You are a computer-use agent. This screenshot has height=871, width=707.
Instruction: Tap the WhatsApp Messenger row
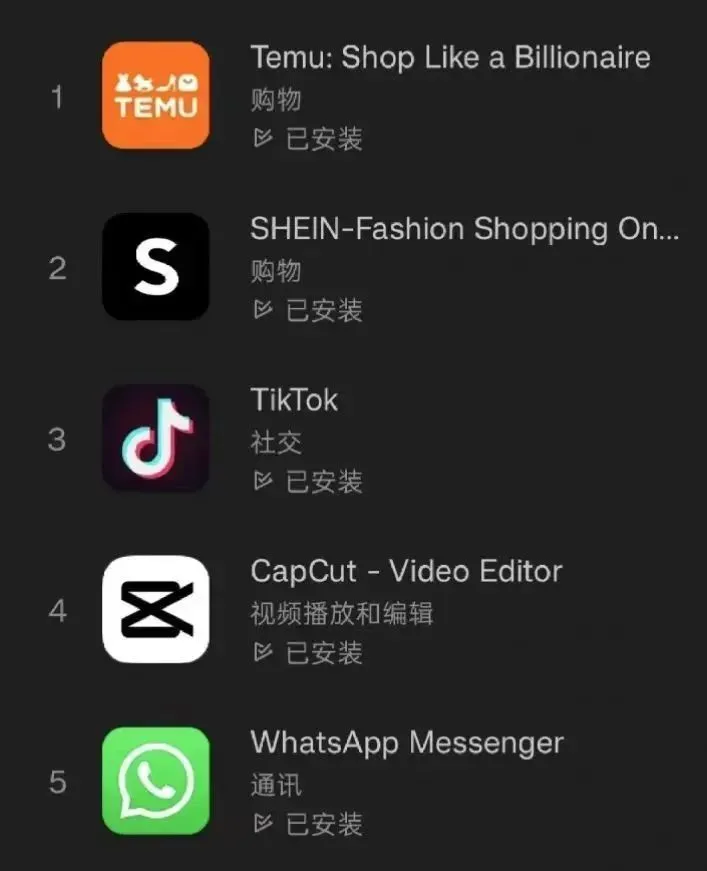tap(406, 744)
